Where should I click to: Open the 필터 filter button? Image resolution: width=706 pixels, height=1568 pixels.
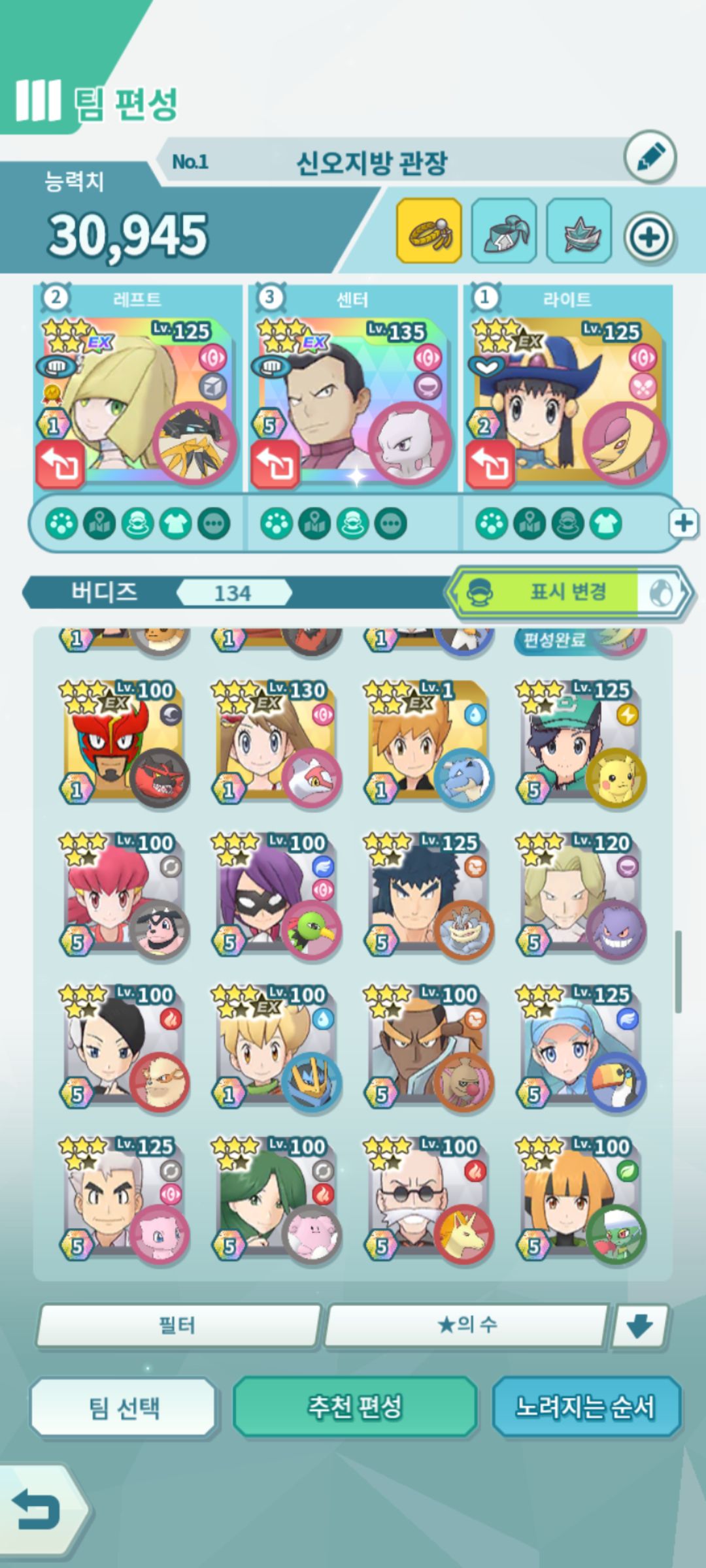pos(178,1325)
